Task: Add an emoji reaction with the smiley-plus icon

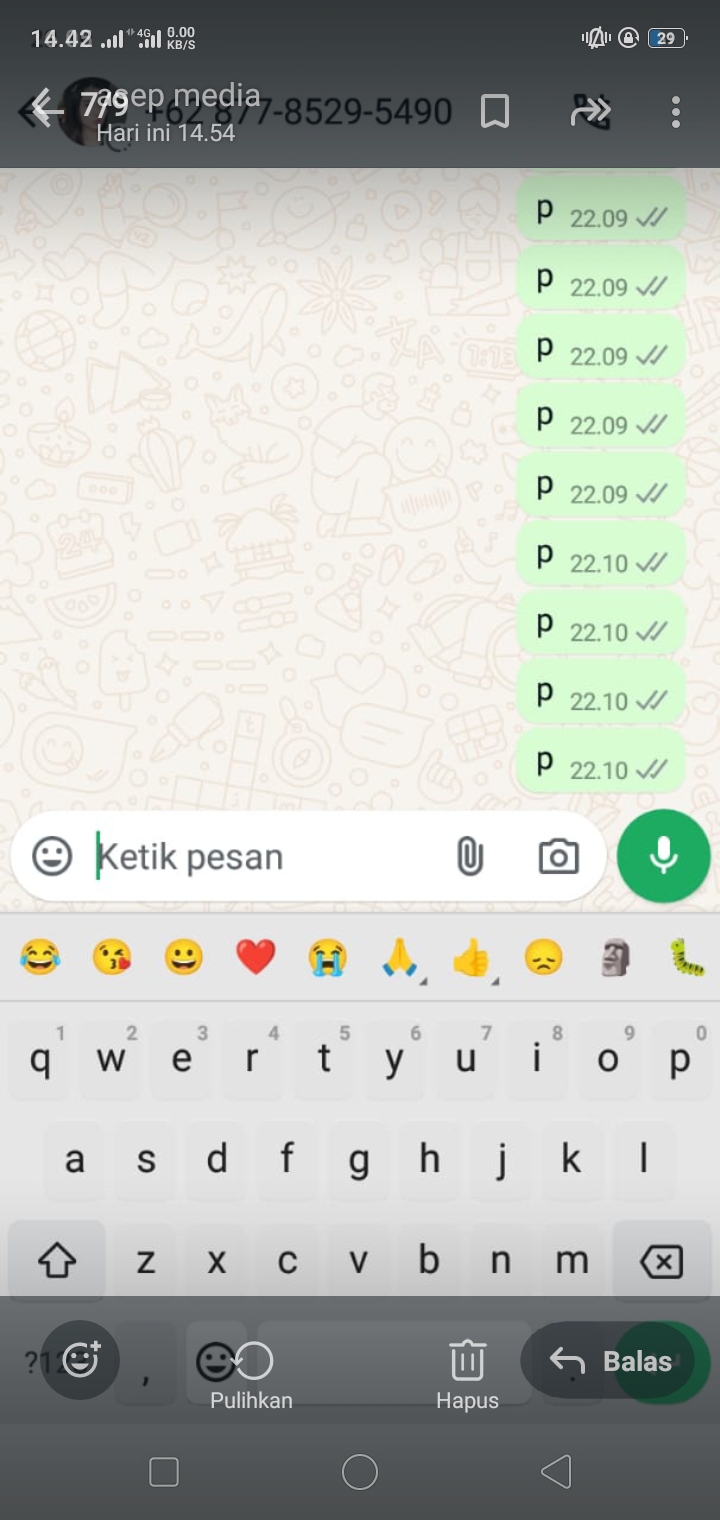Action: pos(80,1360)
